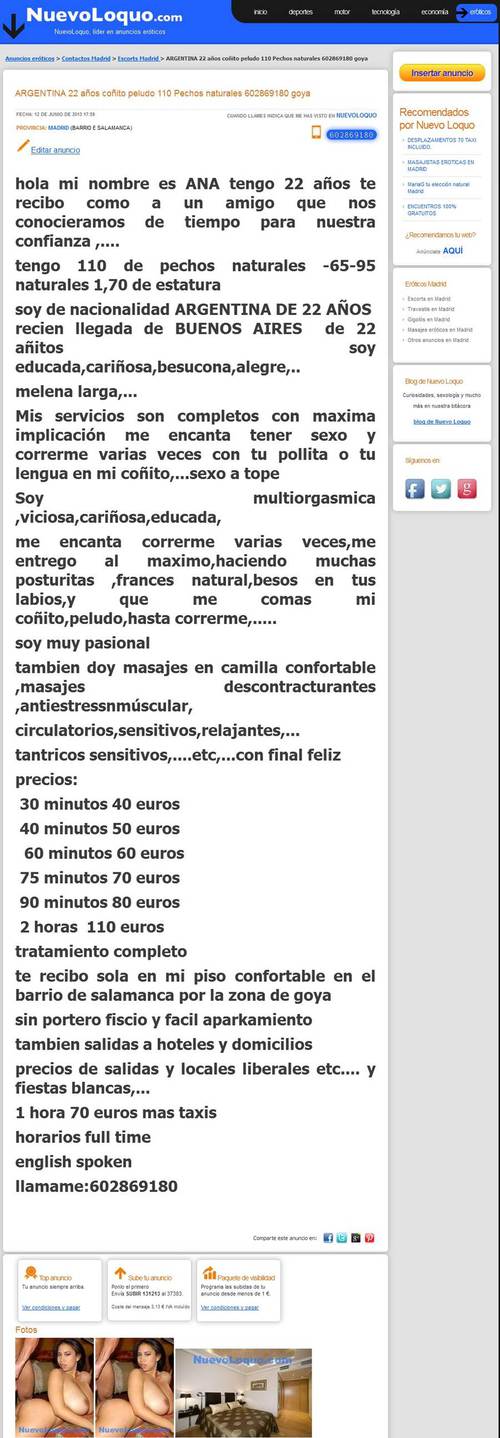
Task: Tap the Contactos Madrid breadcrumb link
Action: (x=86, y=59)
